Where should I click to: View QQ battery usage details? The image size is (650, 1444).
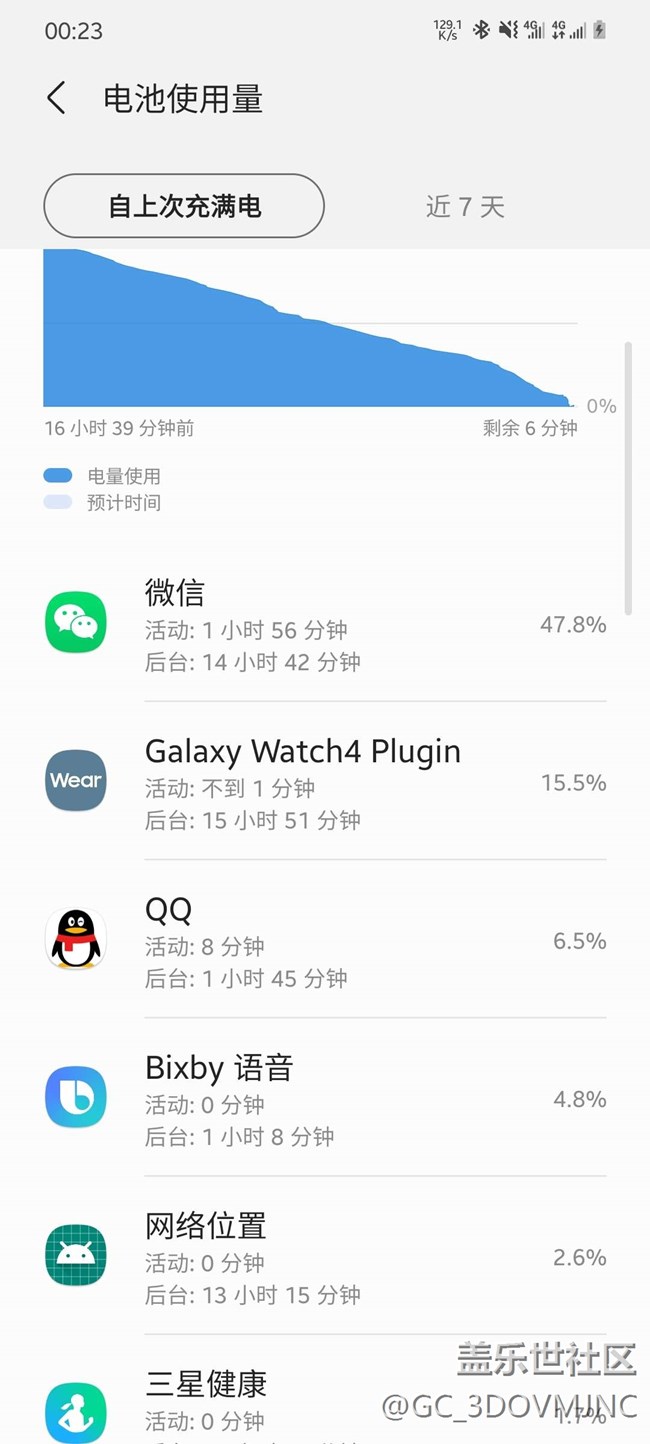click(325, 941)
